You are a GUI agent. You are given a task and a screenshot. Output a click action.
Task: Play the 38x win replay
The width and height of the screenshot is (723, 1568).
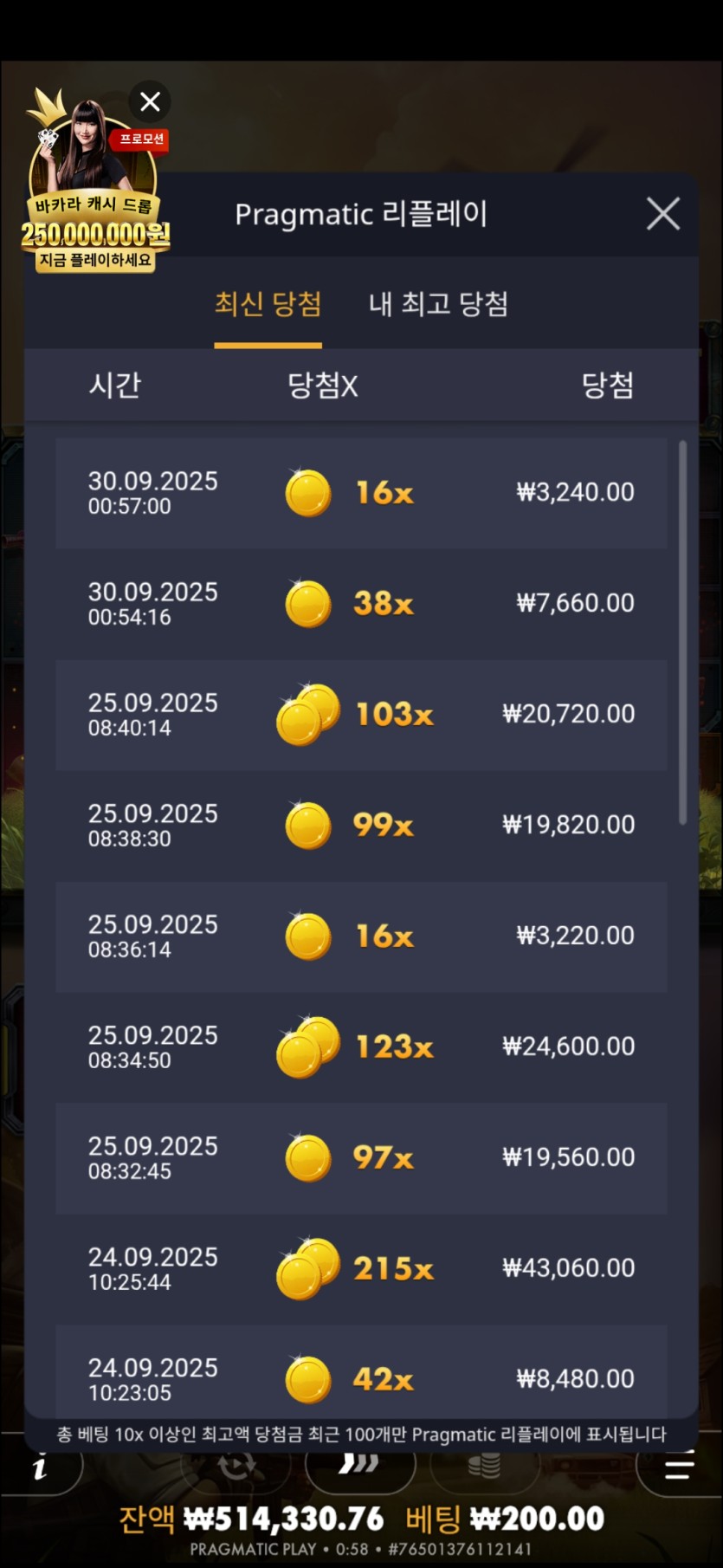[361, 604]
